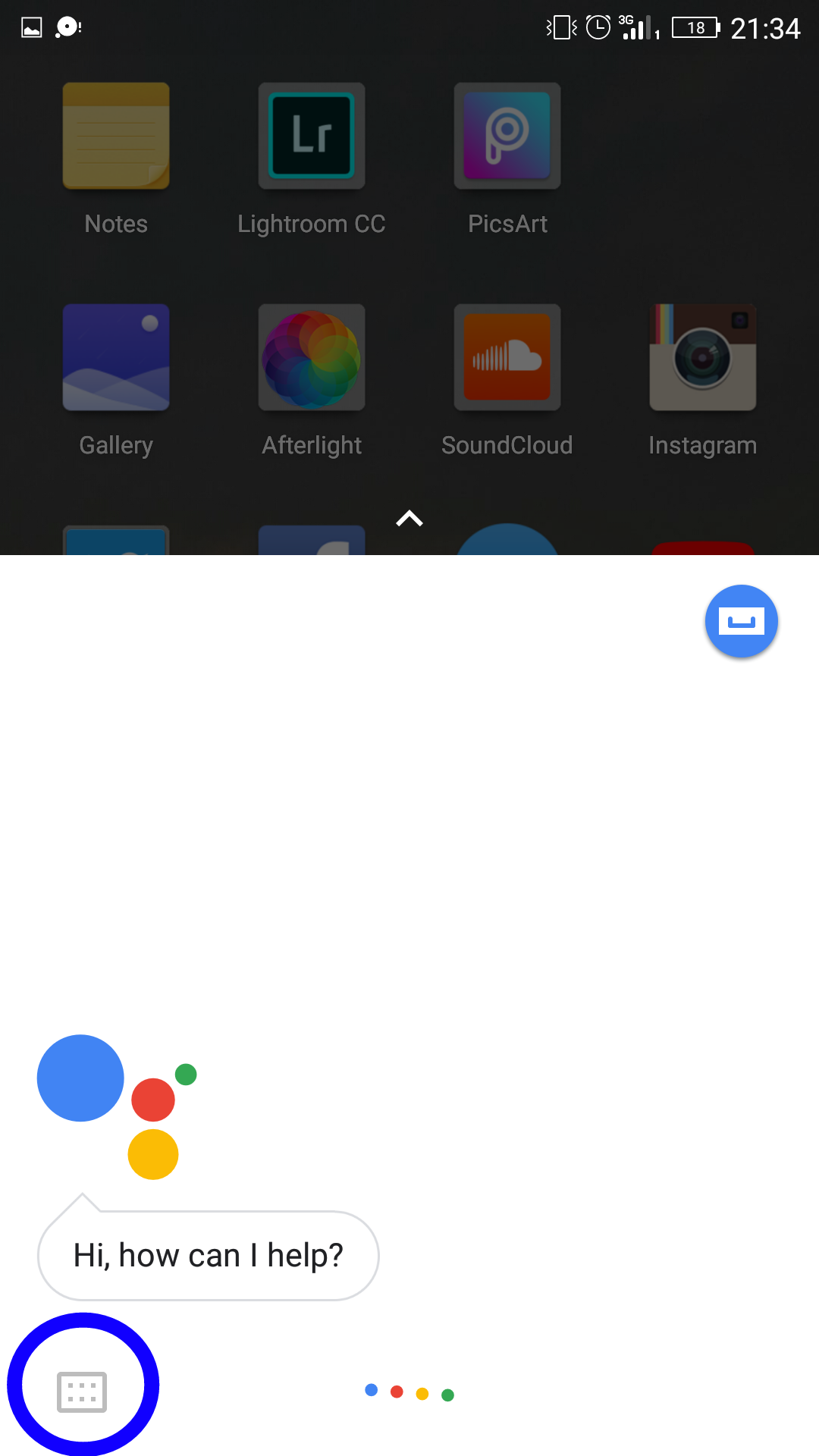Screen dimensions: 819x1456
Task: Launch Lightroom CC
Action: (x=311, y=135)
